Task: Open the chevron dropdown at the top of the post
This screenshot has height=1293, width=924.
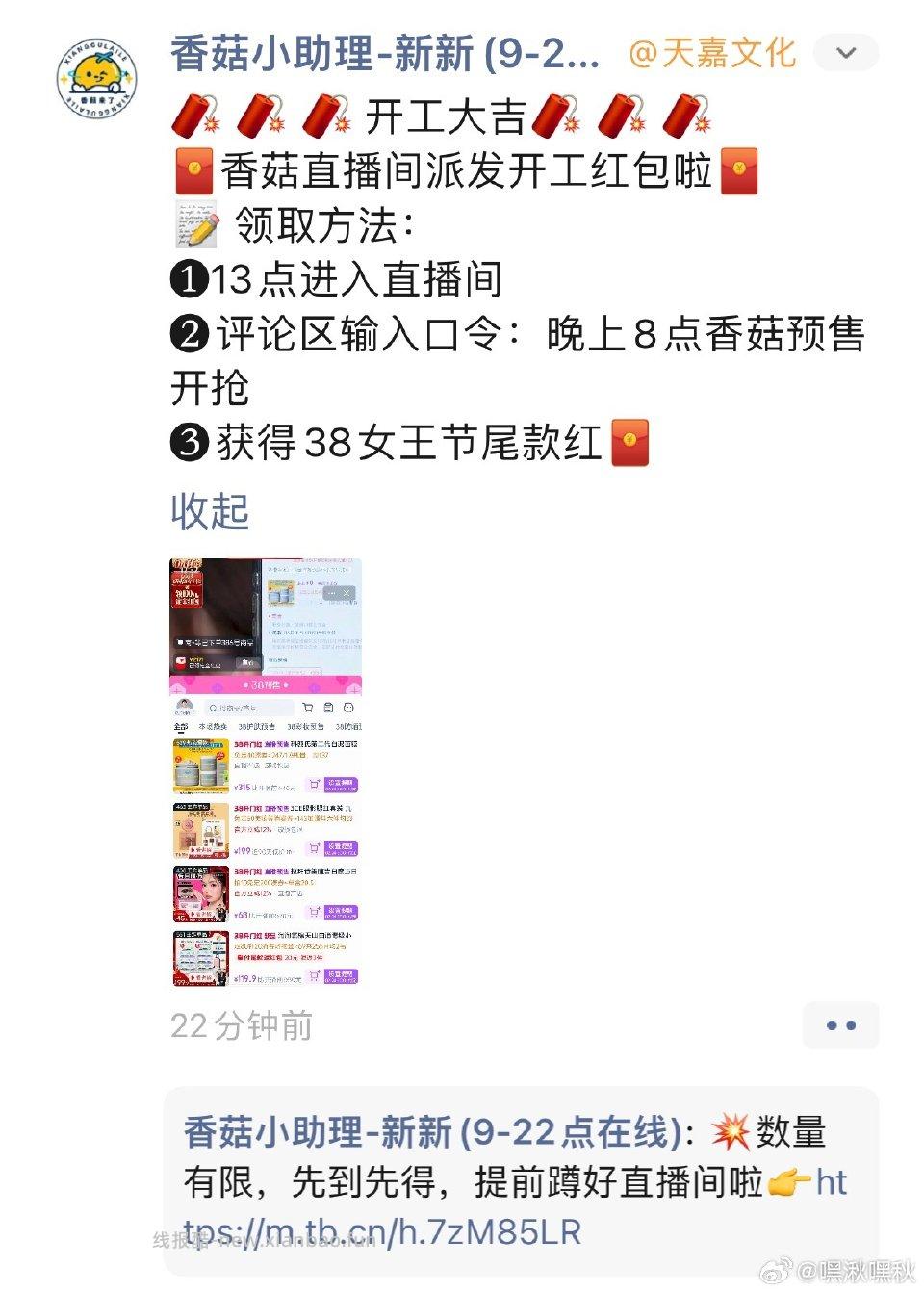Action: coord(844,55)
